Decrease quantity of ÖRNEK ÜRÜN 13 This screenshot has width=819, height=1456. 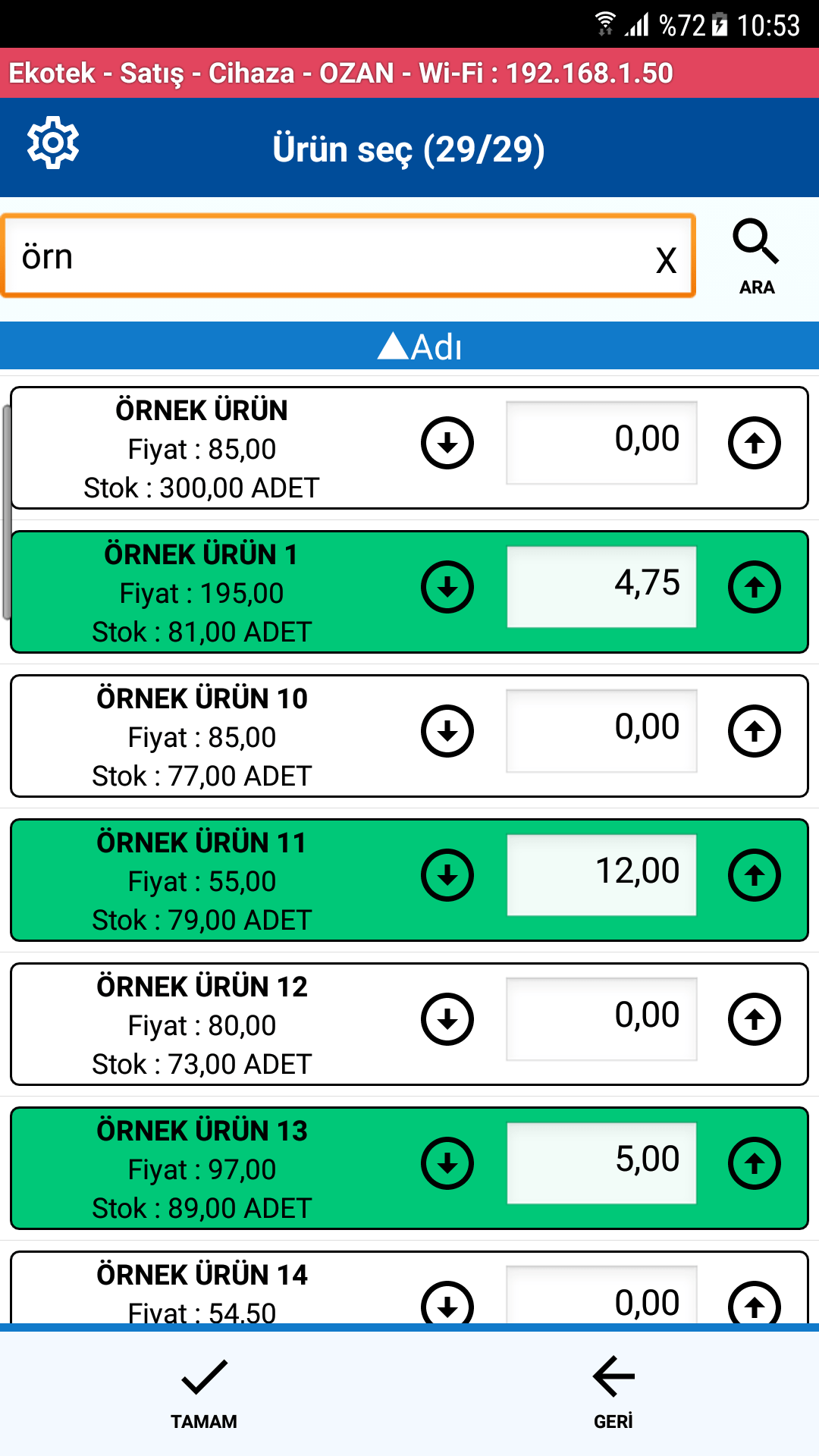coord(447,1163)
